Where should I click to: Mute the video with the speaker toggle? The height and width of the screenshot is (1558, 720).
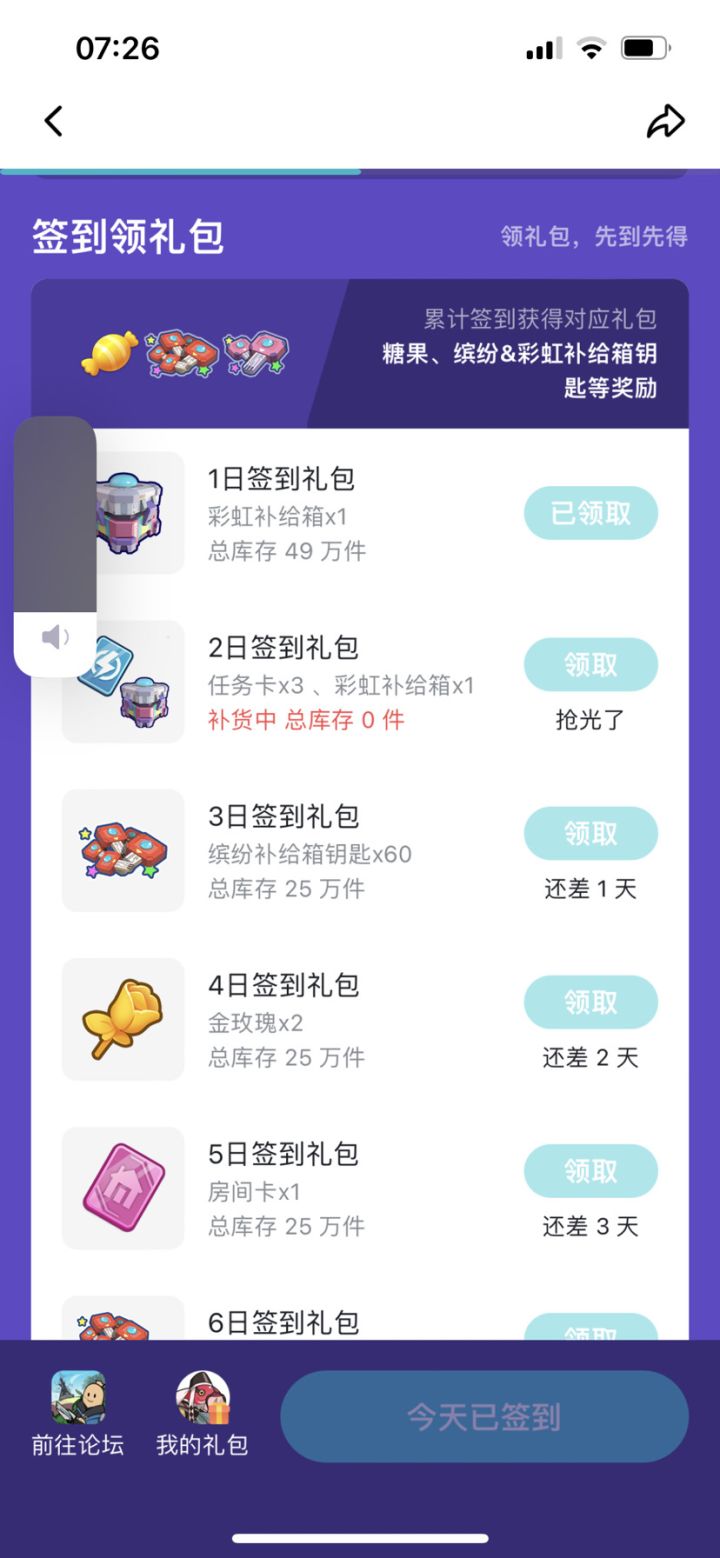[x=55, y=637]
